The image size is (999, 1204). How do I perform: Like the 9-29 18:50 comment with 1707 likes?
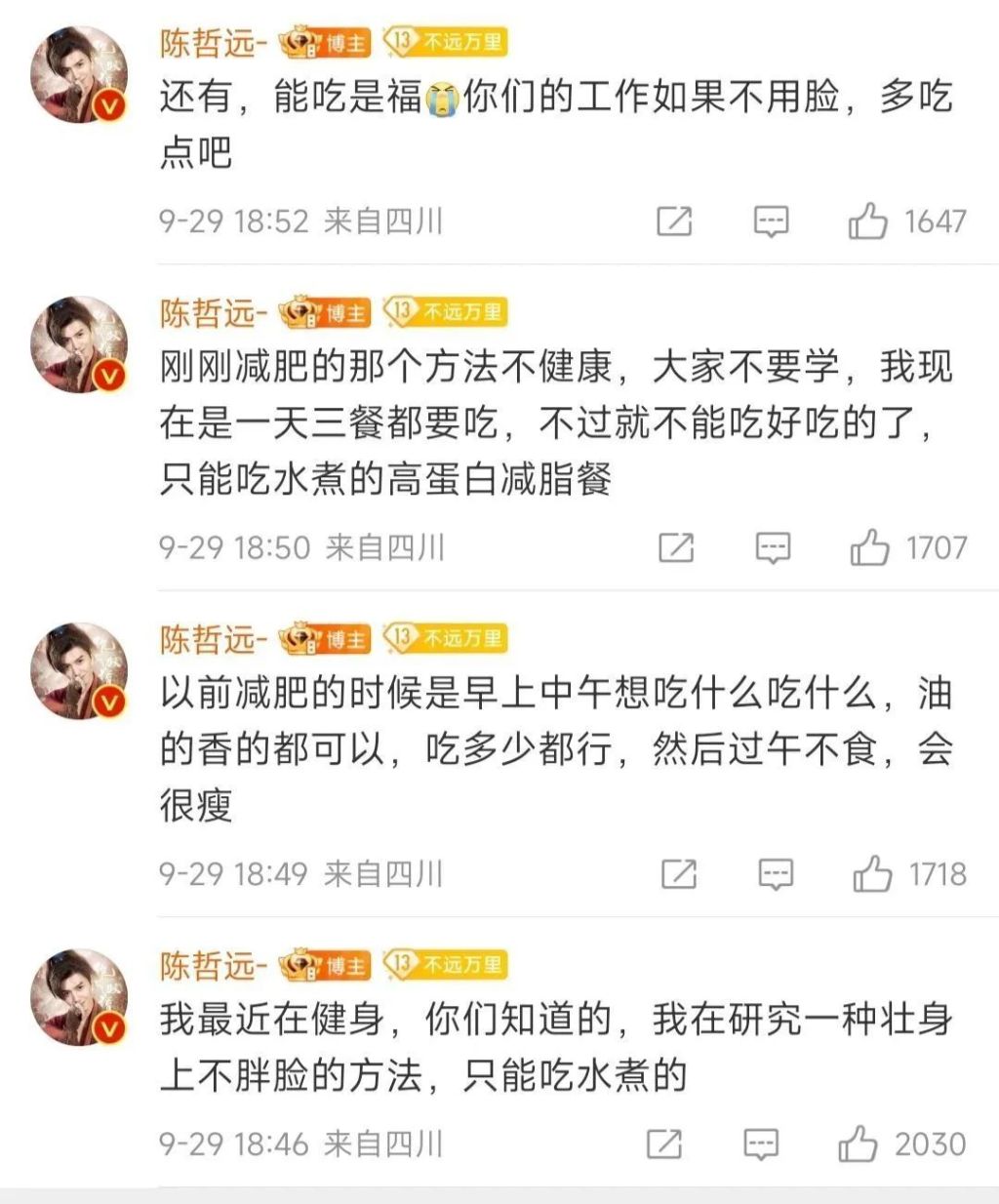869,547
